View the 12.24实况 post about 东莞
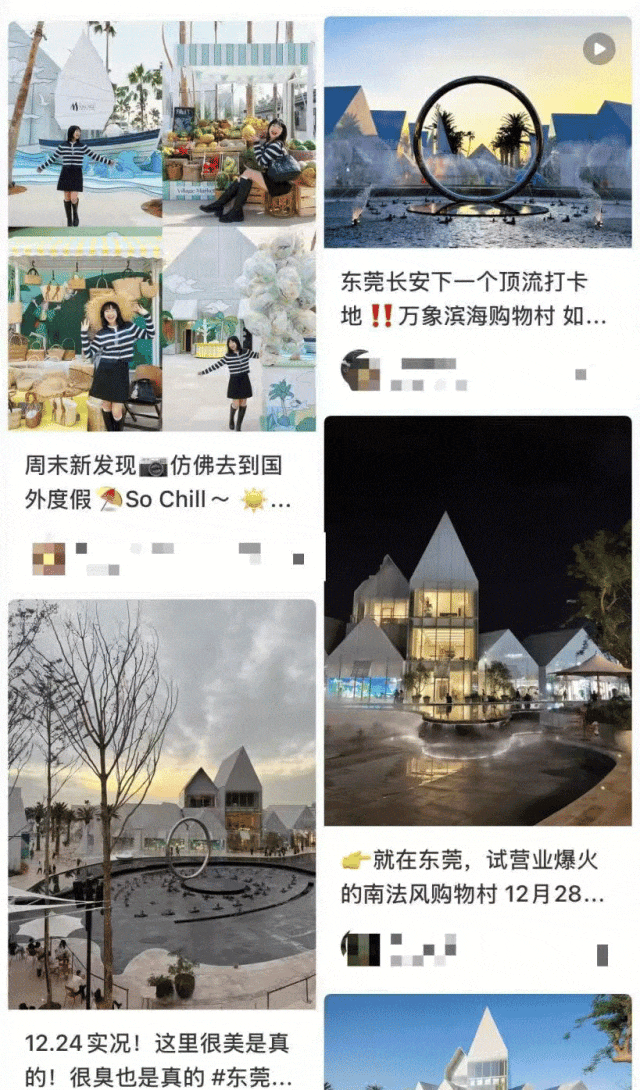640x1090 pixels. click(x=161, y=803)
